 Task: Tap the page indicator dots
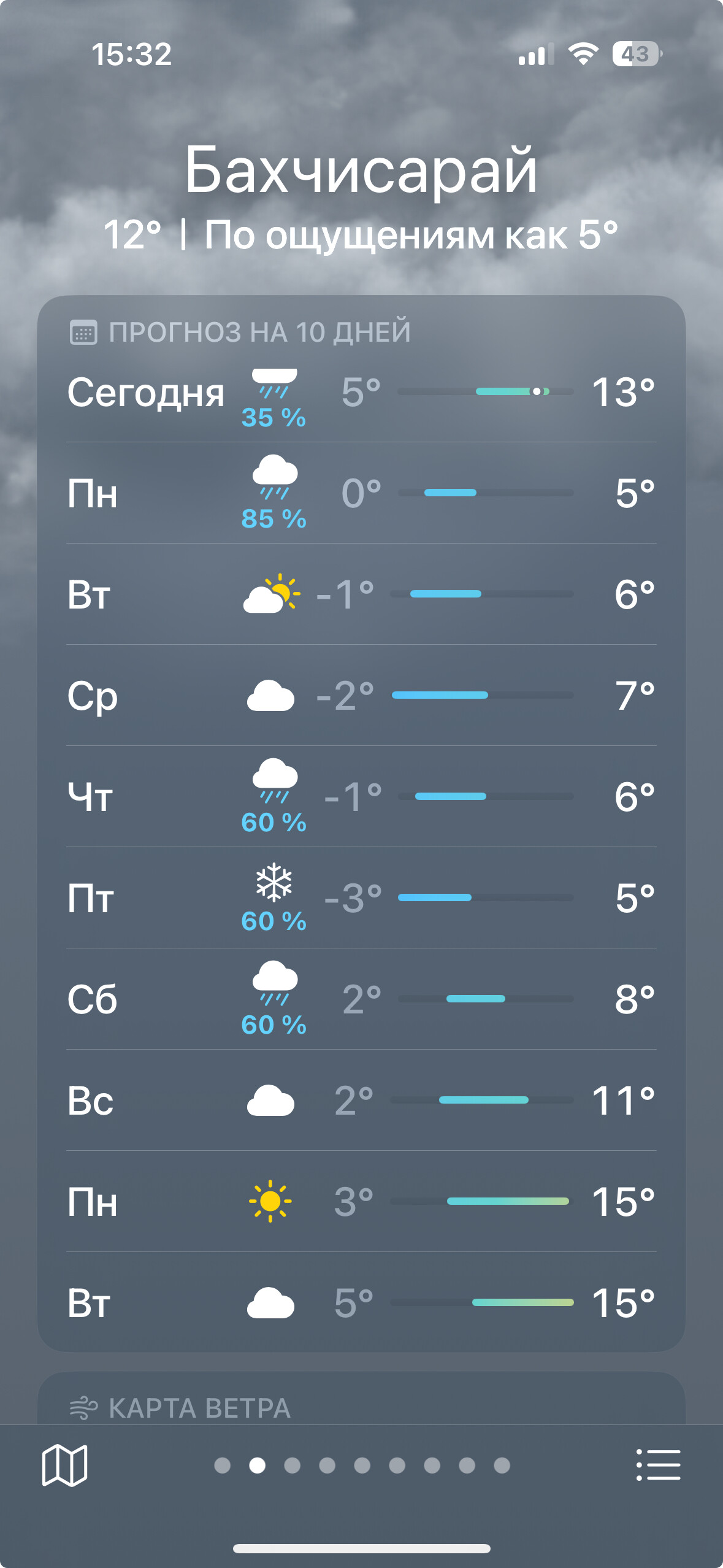point(362,1465)
